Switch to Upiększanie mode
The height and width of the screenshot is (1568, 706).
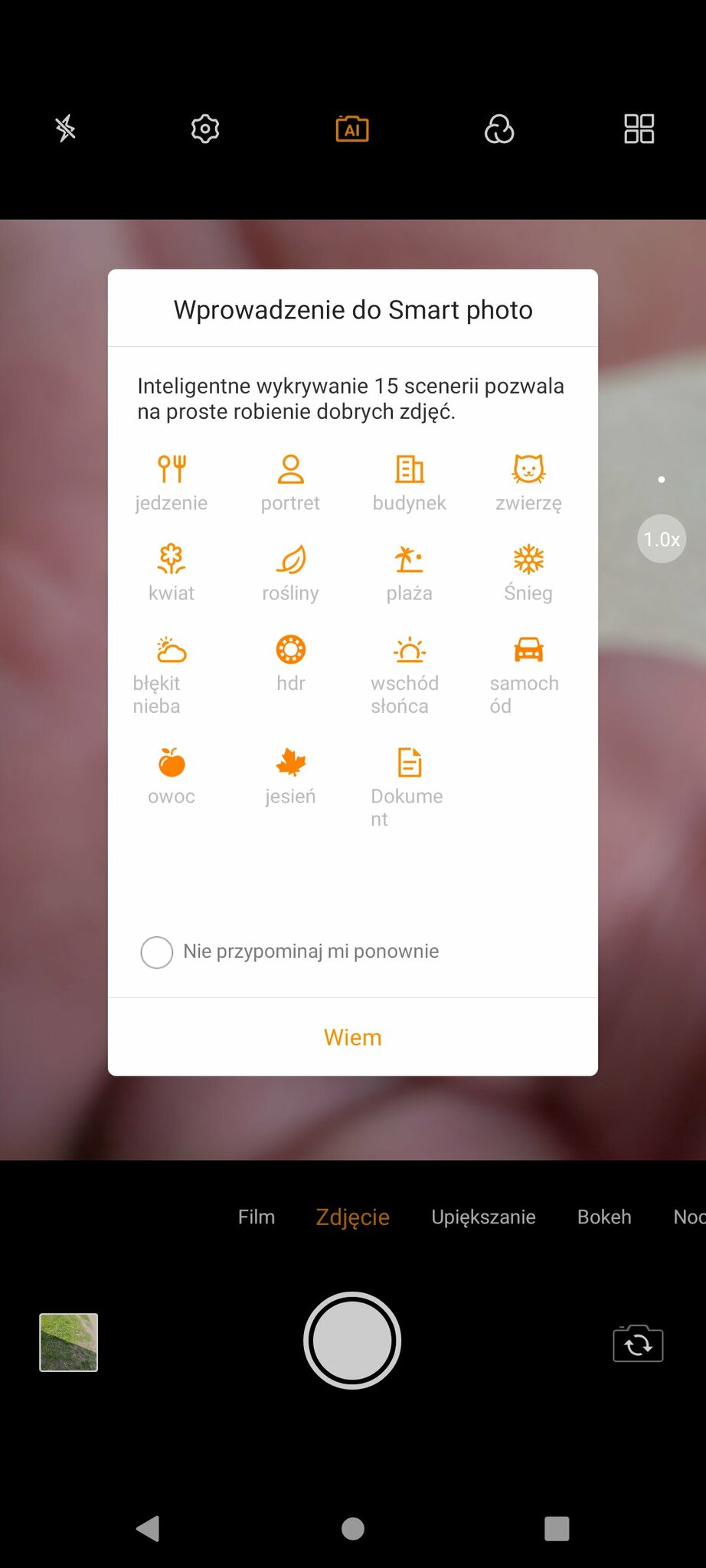coord(483,1217)
